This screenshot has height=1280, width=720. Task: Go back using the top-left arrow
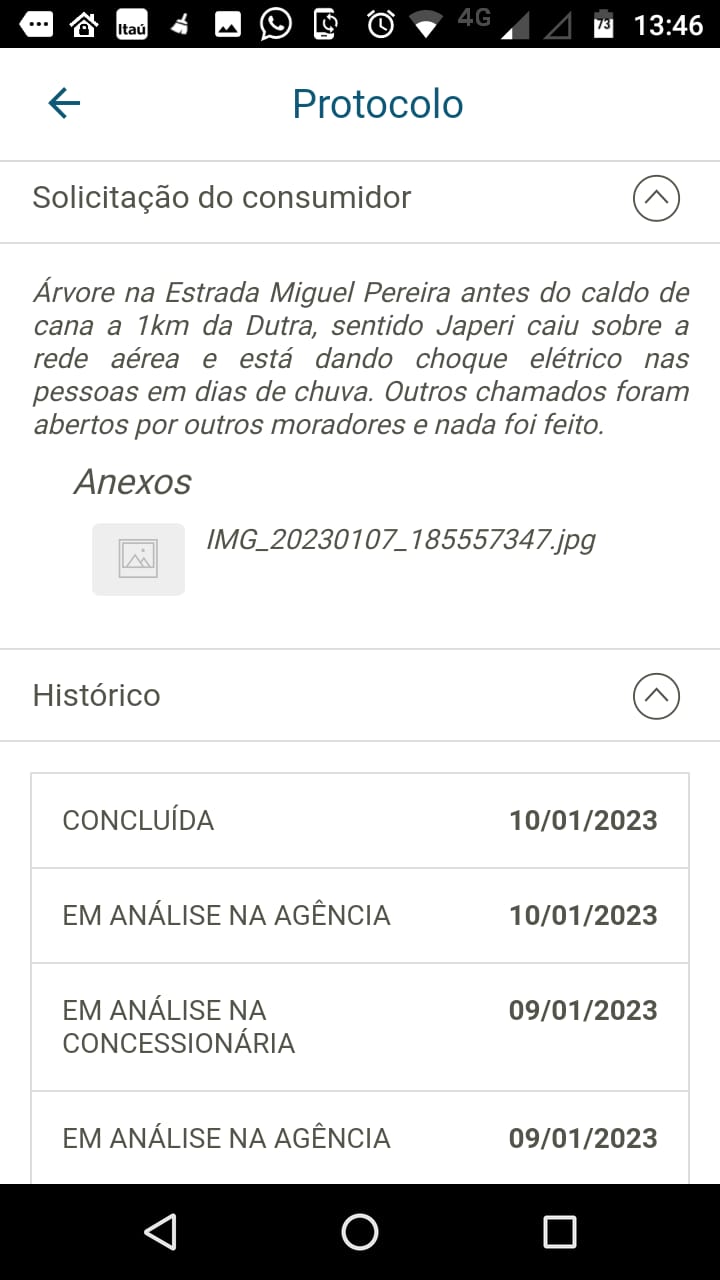pyautogui.click(x=64, y=103)
